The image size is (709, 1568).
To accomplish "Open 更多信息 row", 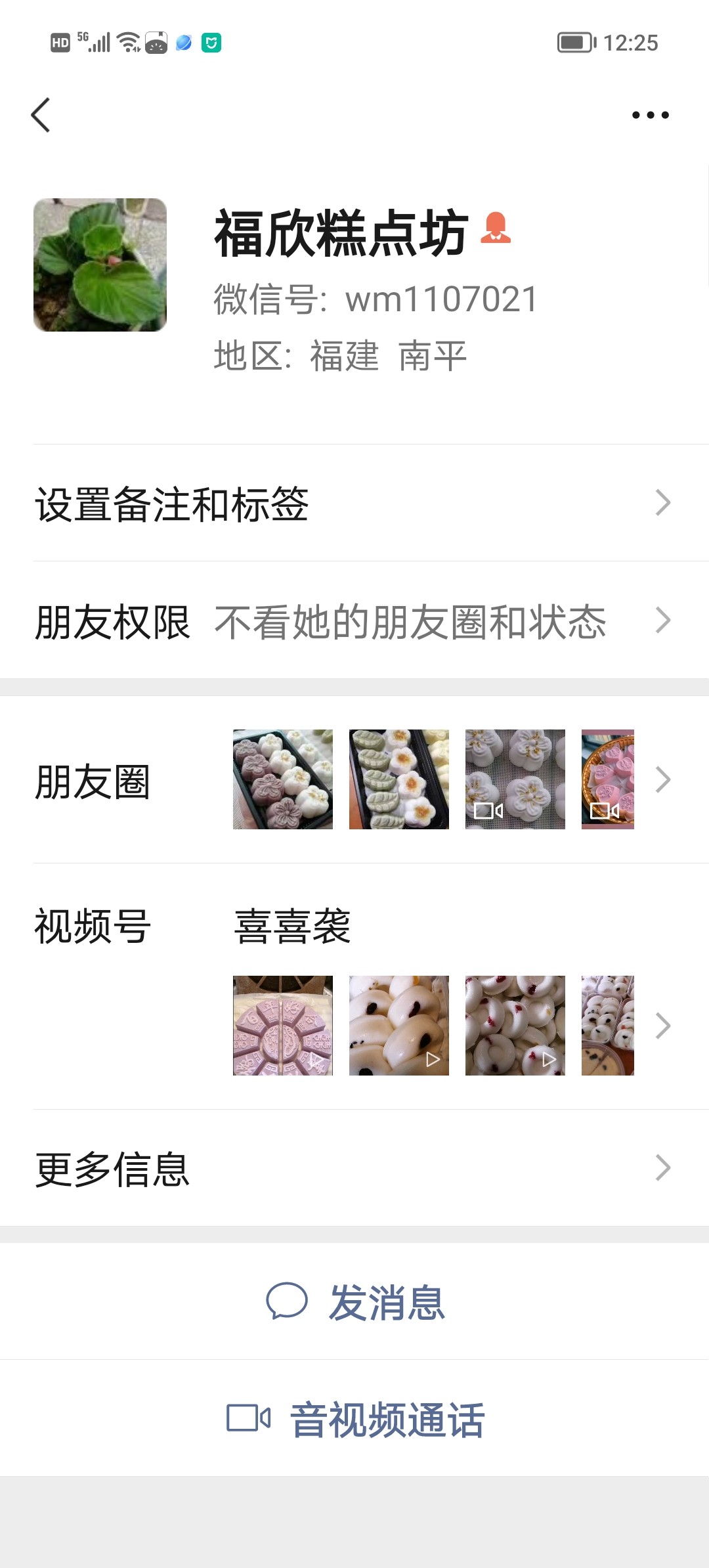I will [x=354, y=1169].
